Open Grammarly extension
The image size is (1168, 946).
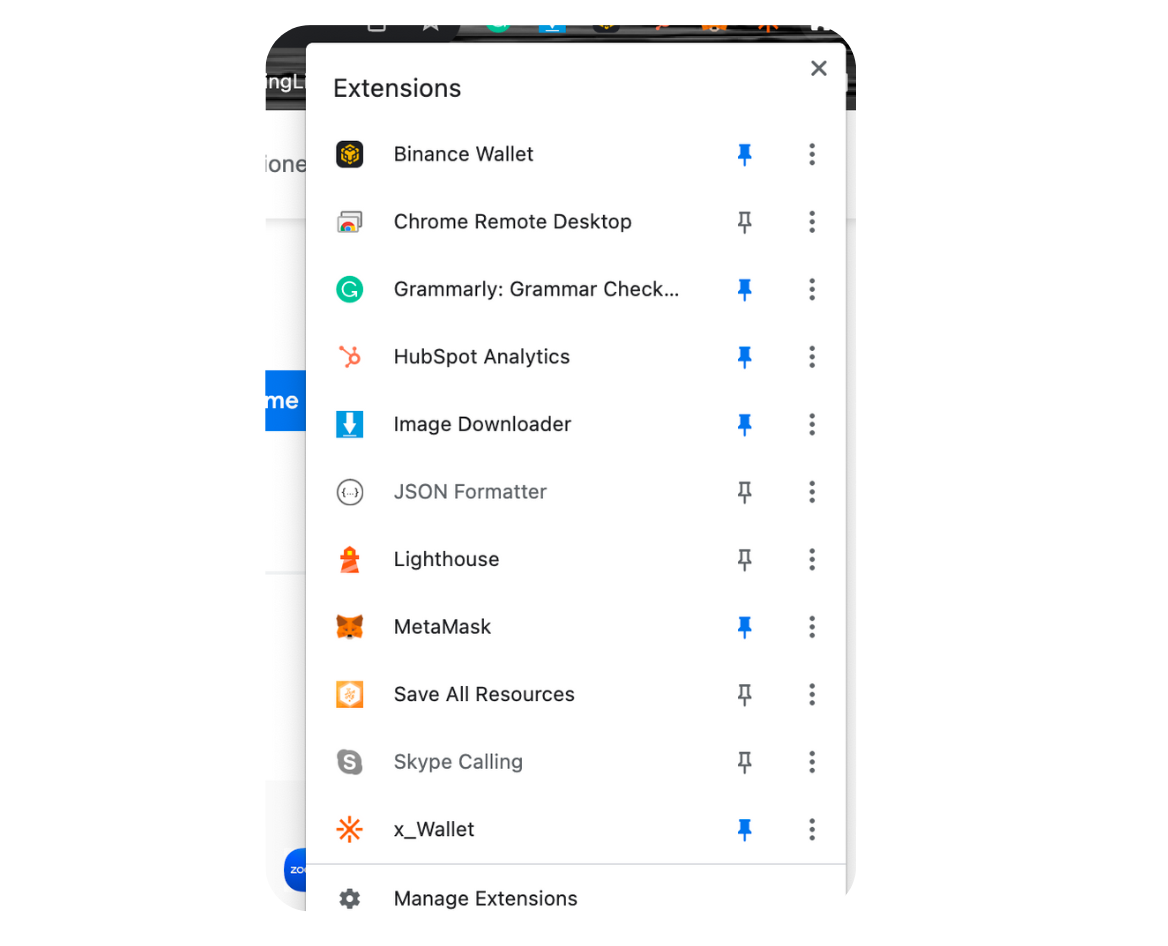[x=515, y=289]
